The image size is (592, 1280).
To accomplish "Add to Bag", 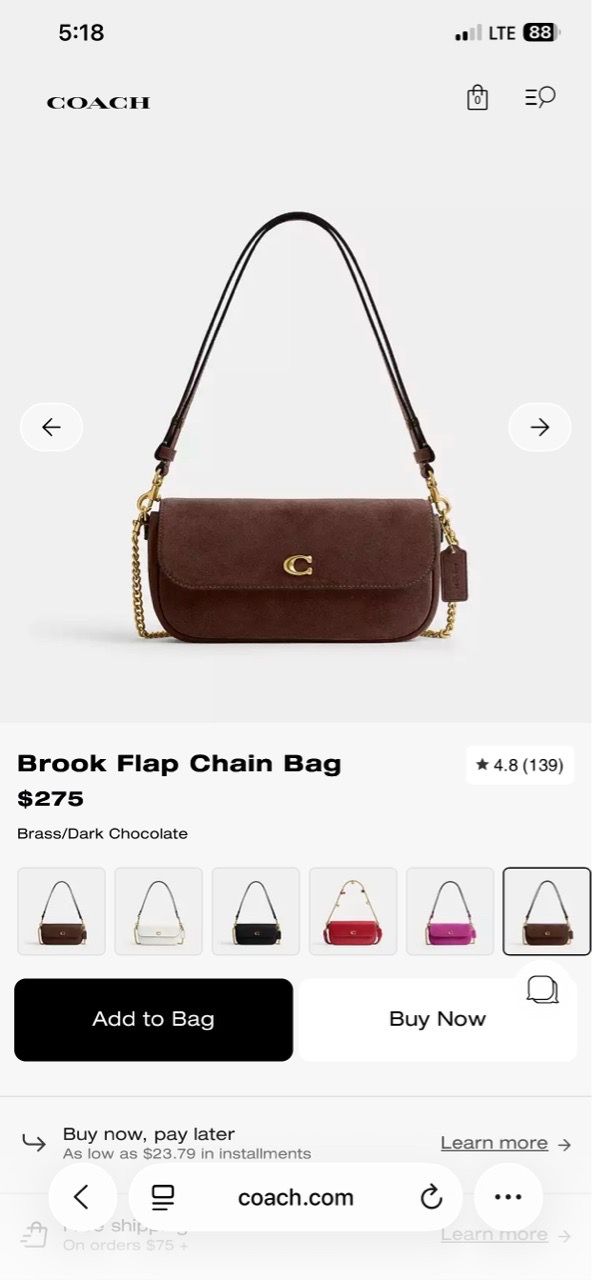I will pos(153,1019).
